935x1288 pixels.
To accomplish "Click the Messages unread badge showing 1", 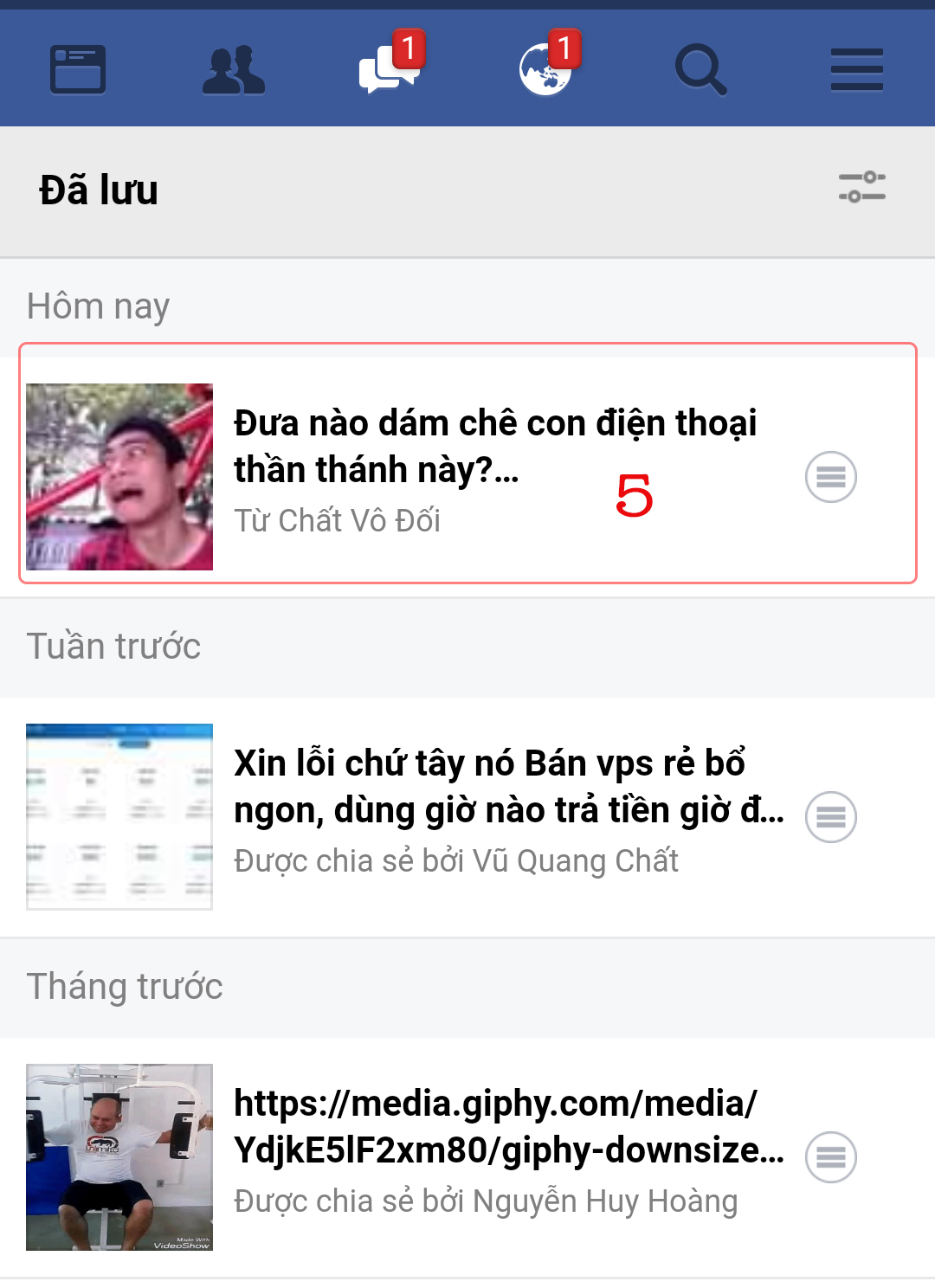I will [409, 49].
